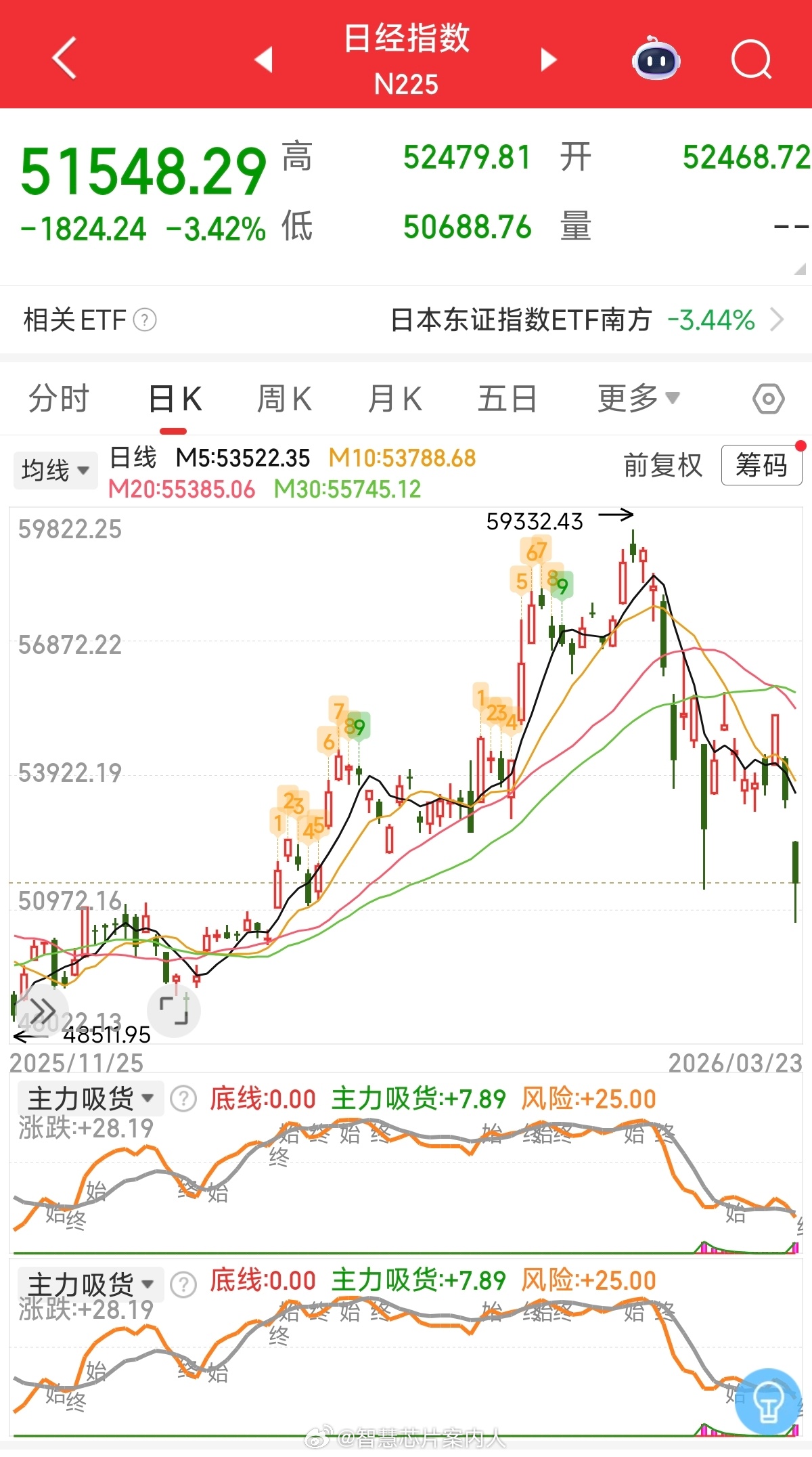Tap the blue lightbulb floating button
The height and width of the screenshot is (1457, 812).
[x=768, y=1402]
